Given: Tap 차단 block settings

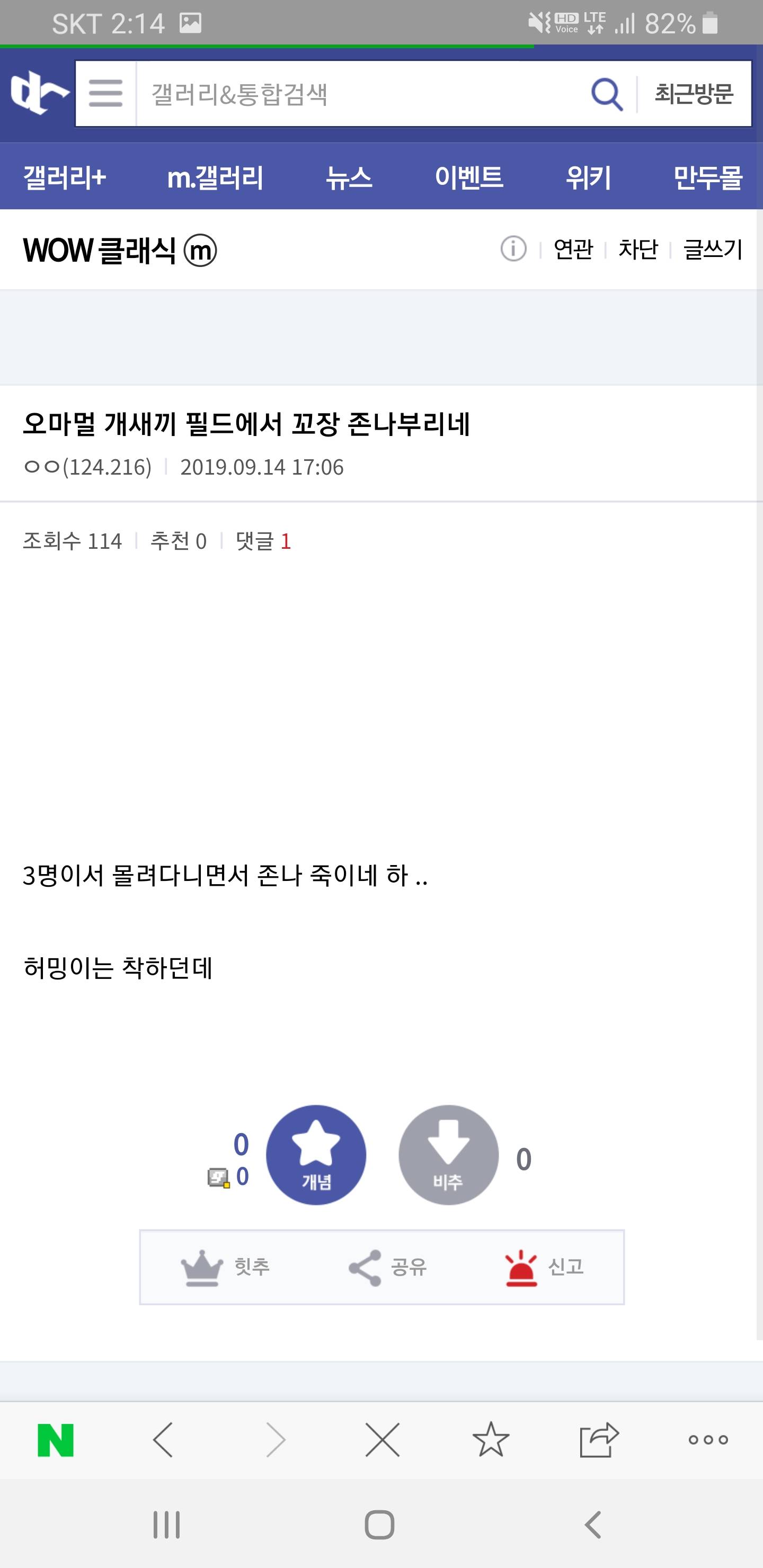Looking at the screenshot, I should point(637,249).
